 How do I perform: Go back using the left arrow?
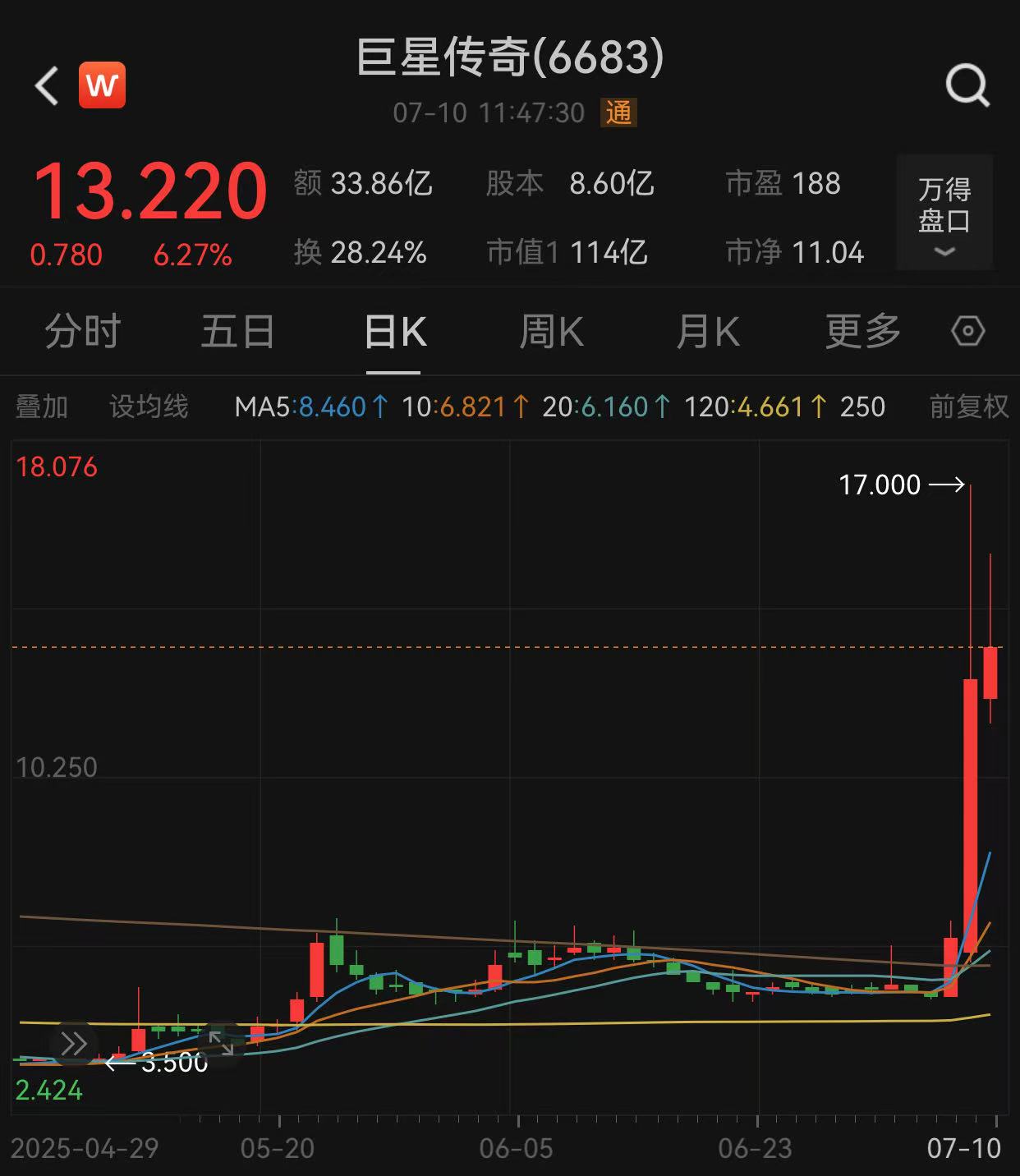point(48,85)
